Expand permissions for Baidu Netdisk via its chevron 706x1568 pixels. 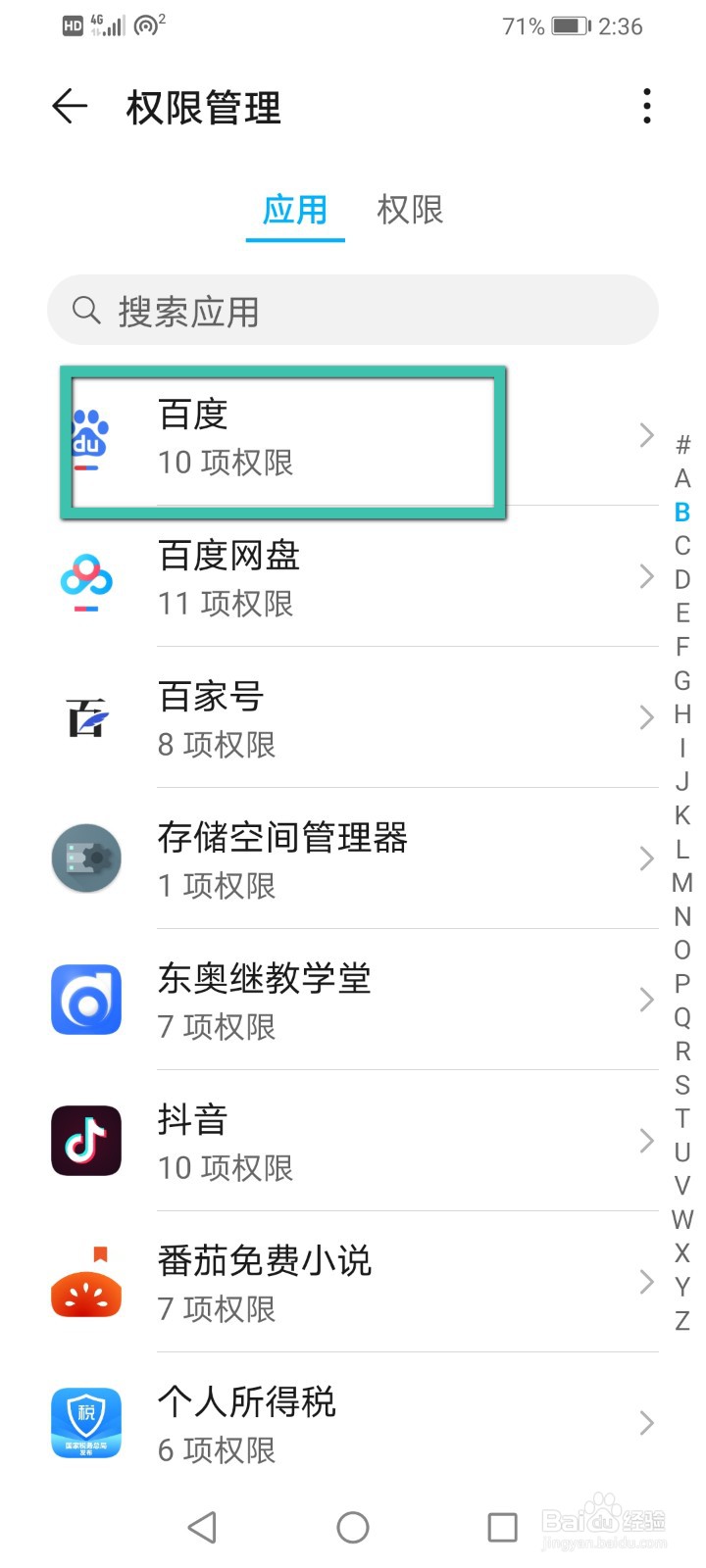(x=646, y=576)
